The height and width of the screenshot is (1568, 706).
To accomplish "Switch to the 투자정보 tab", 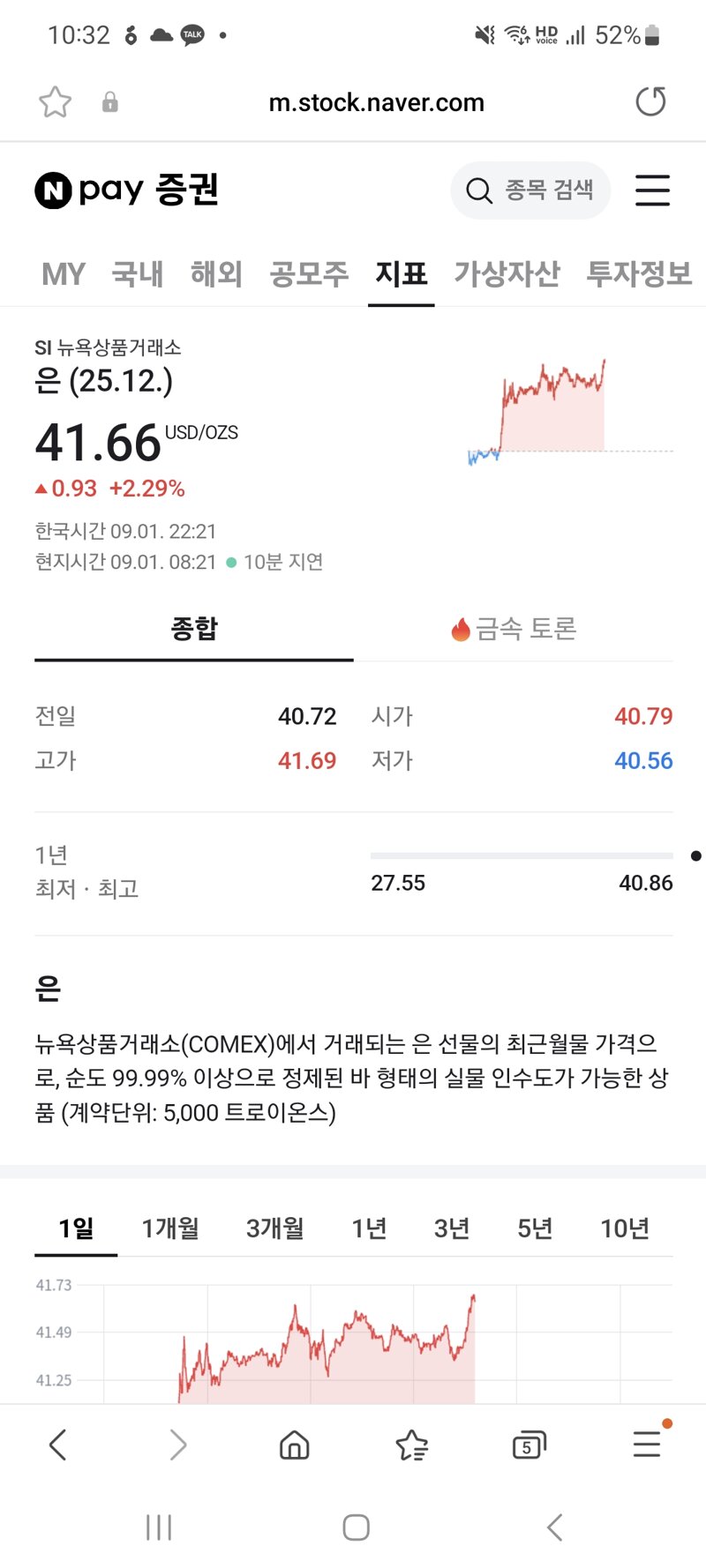I will (x=640, y=273).
